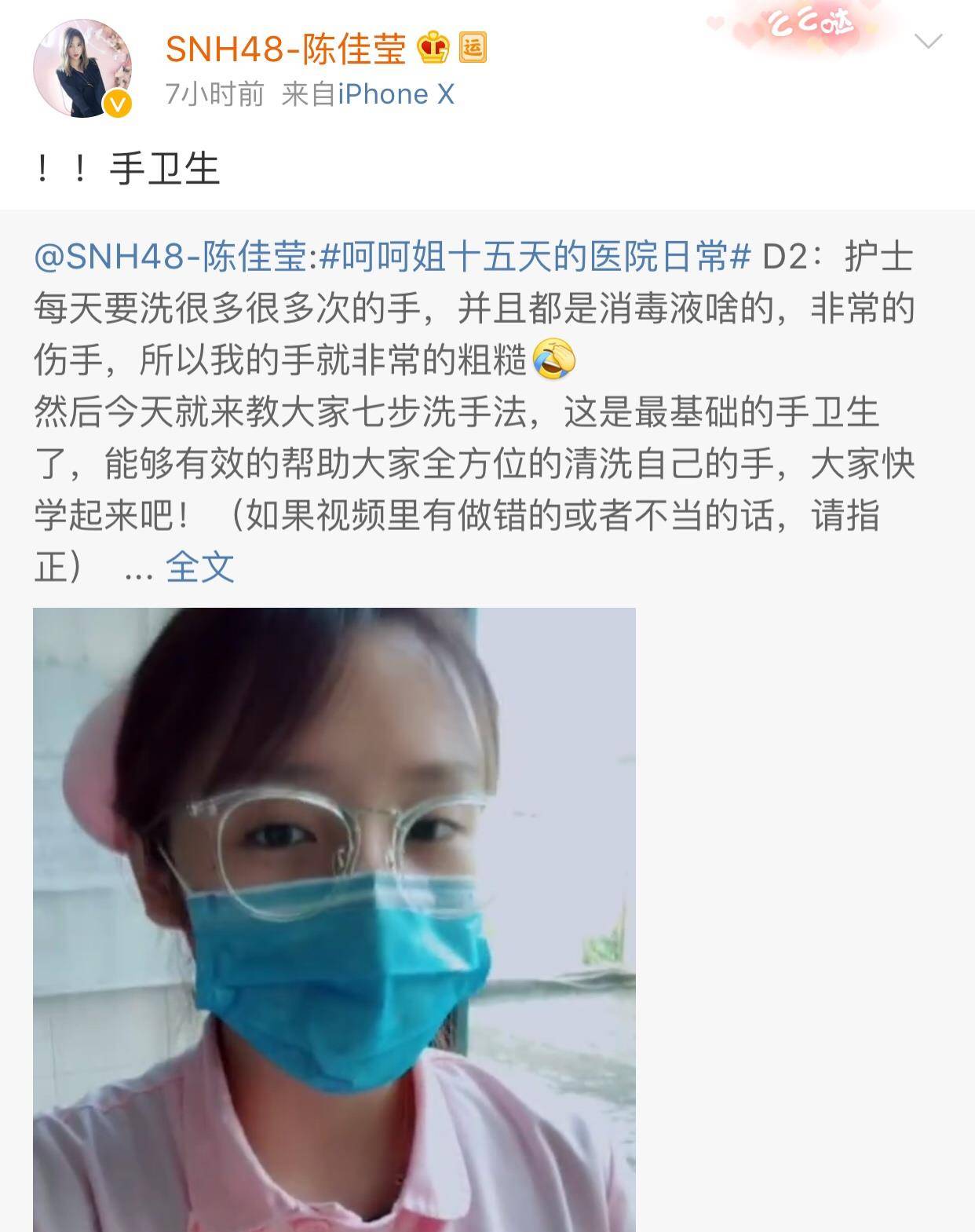This screenshot has height=1232, width=975.
Task: Tap a heart graphic in the corner decoration
Action: [x=714, y=24]
